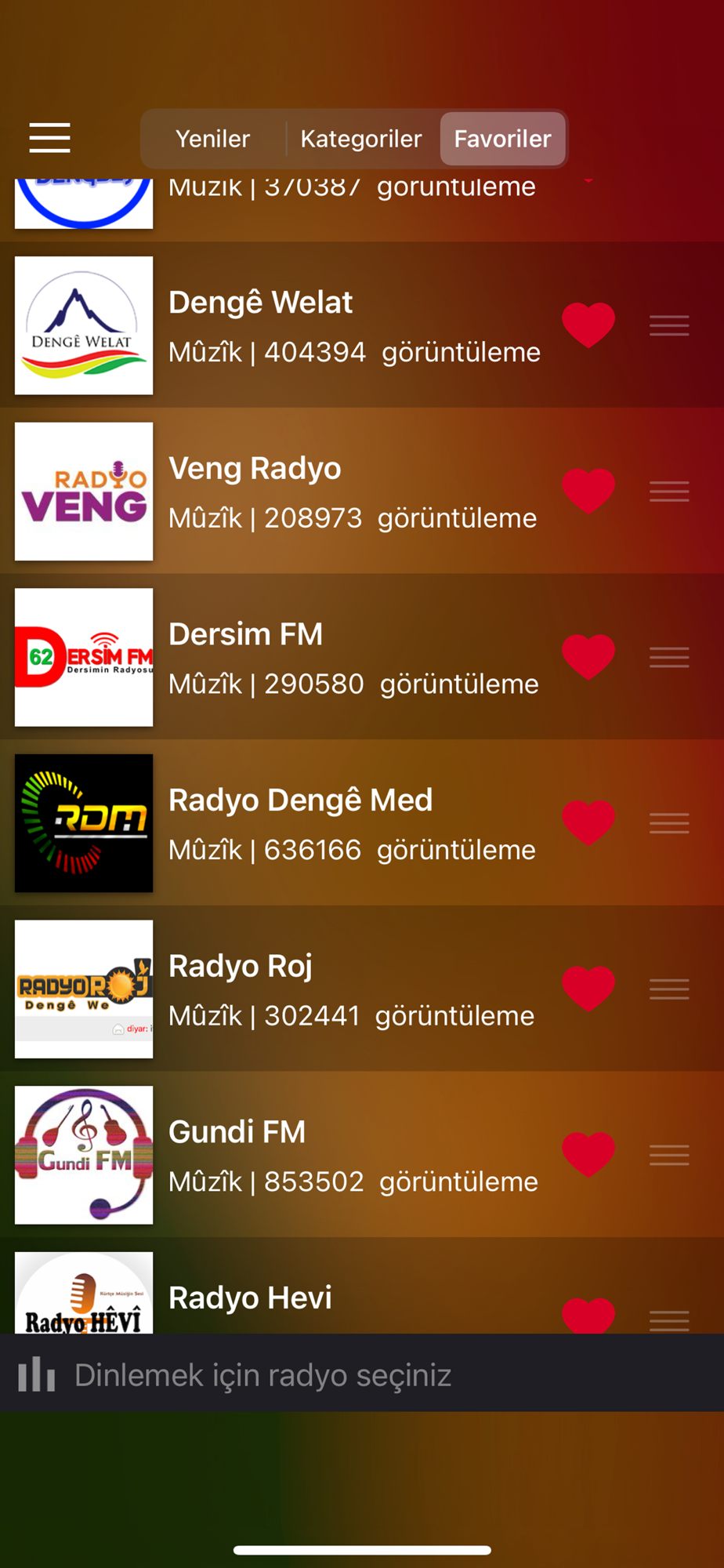Tap the heart next to Dersim FM
724x1568 pixels.
coord(588,656)
